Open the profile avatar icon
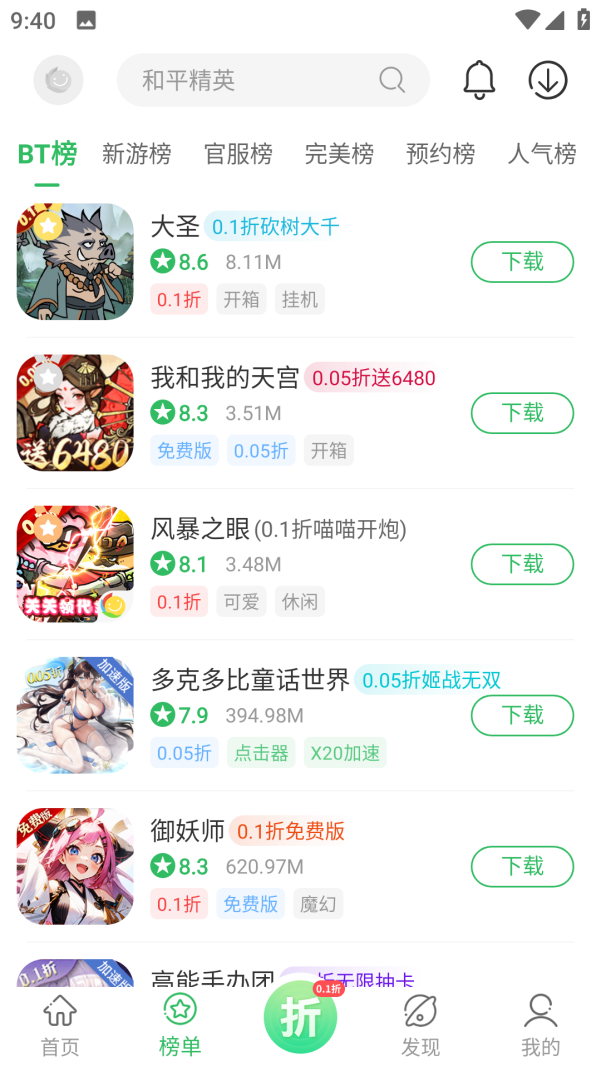This screenshot has width=600, height=1067. tap(58, 80)
